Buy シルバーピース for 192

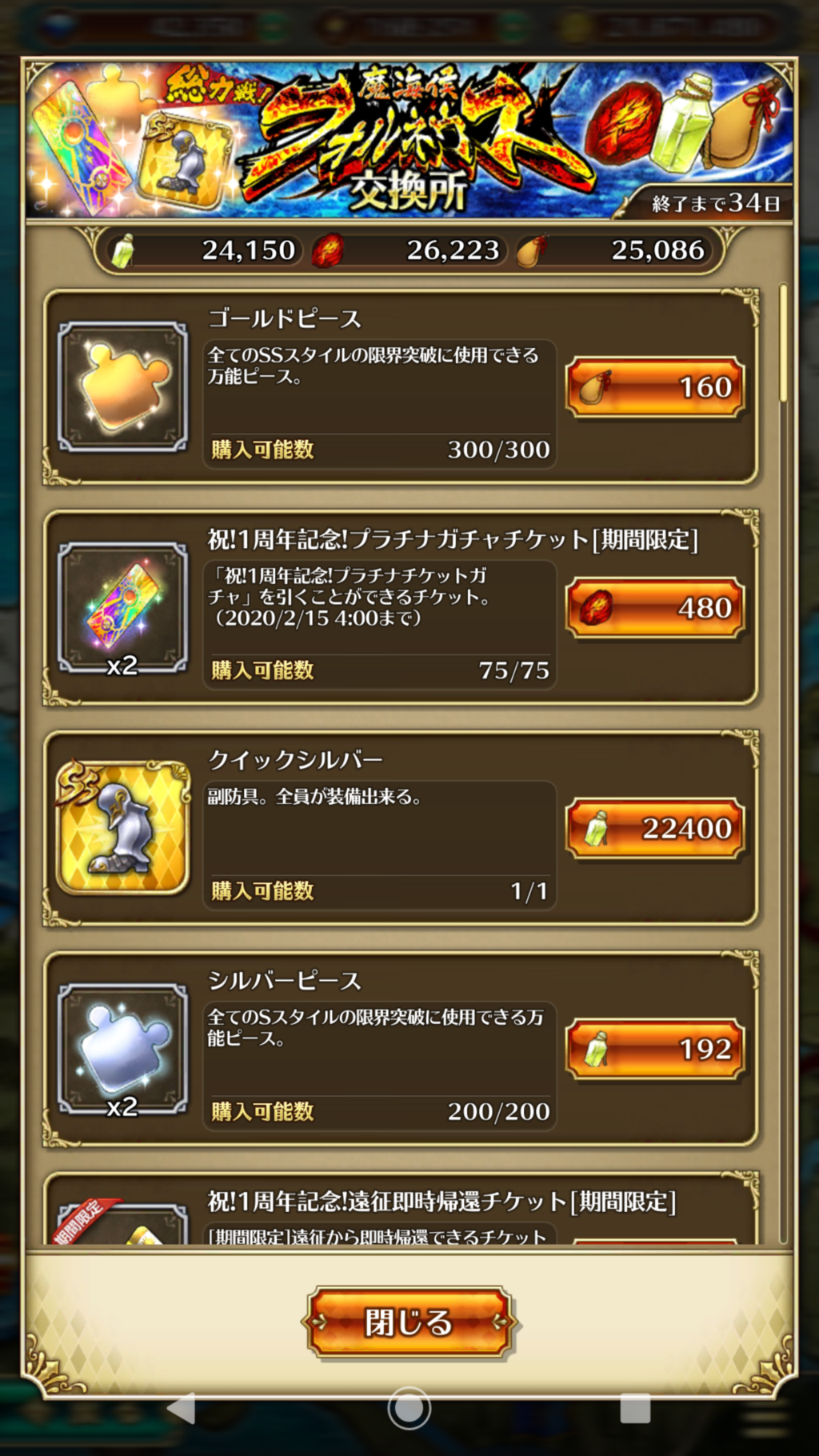[655, 1049]
